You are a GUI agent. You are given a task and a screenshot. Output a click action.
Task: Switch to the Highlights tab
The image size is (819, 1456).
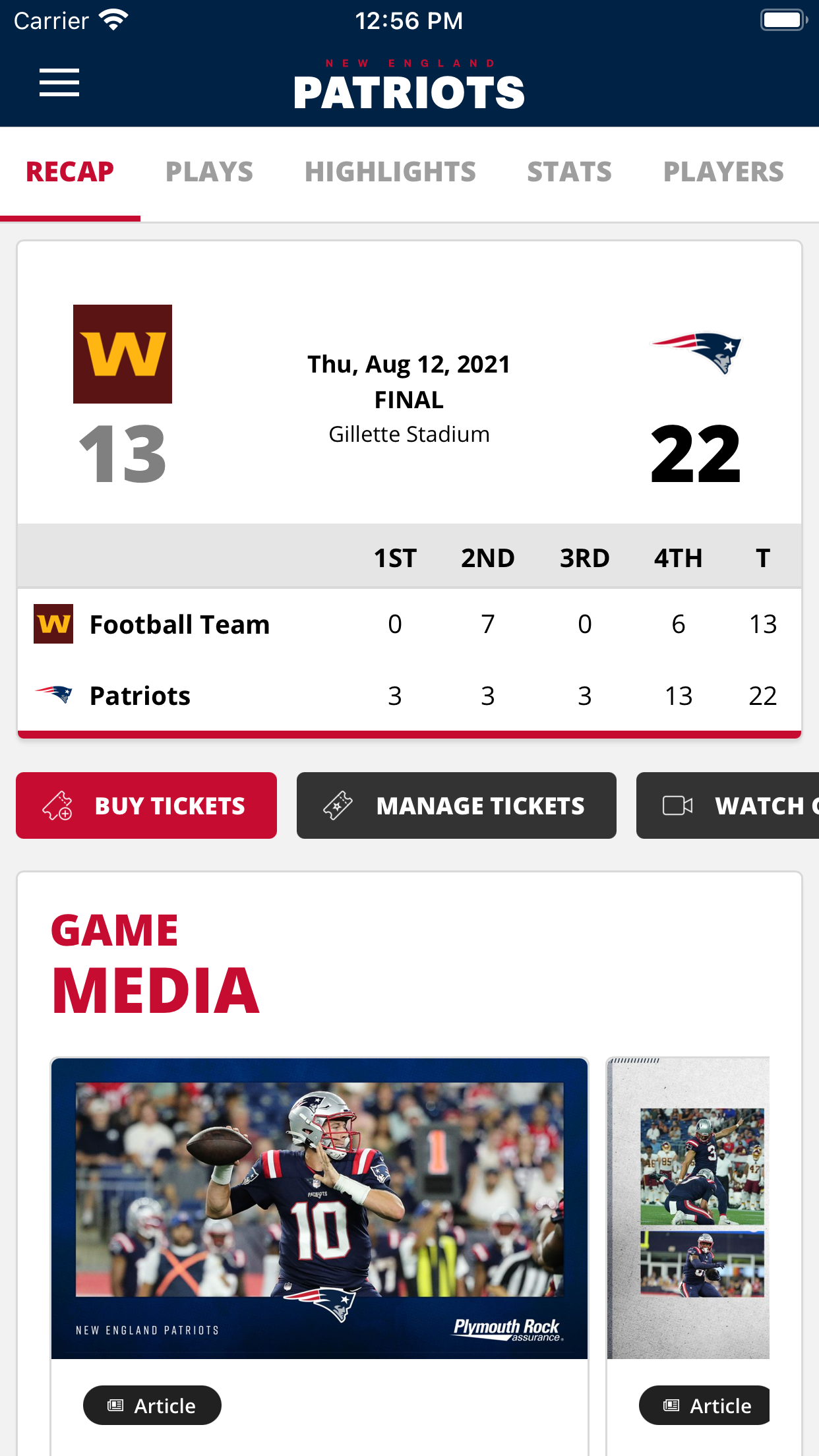390,172
